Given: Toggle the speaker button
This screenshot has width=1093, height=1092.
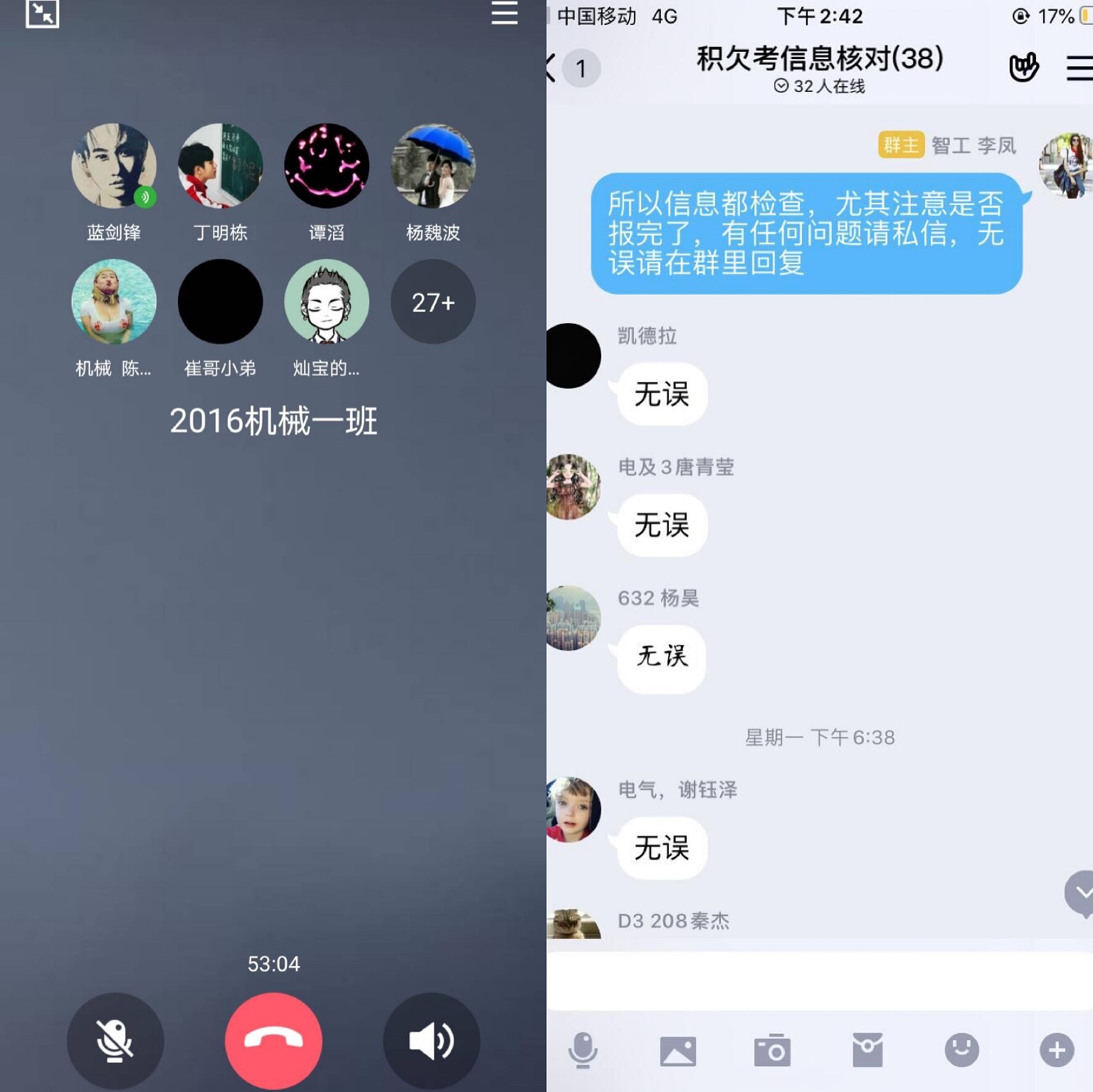Looking at the screenshot, I should coord(431,1040).
